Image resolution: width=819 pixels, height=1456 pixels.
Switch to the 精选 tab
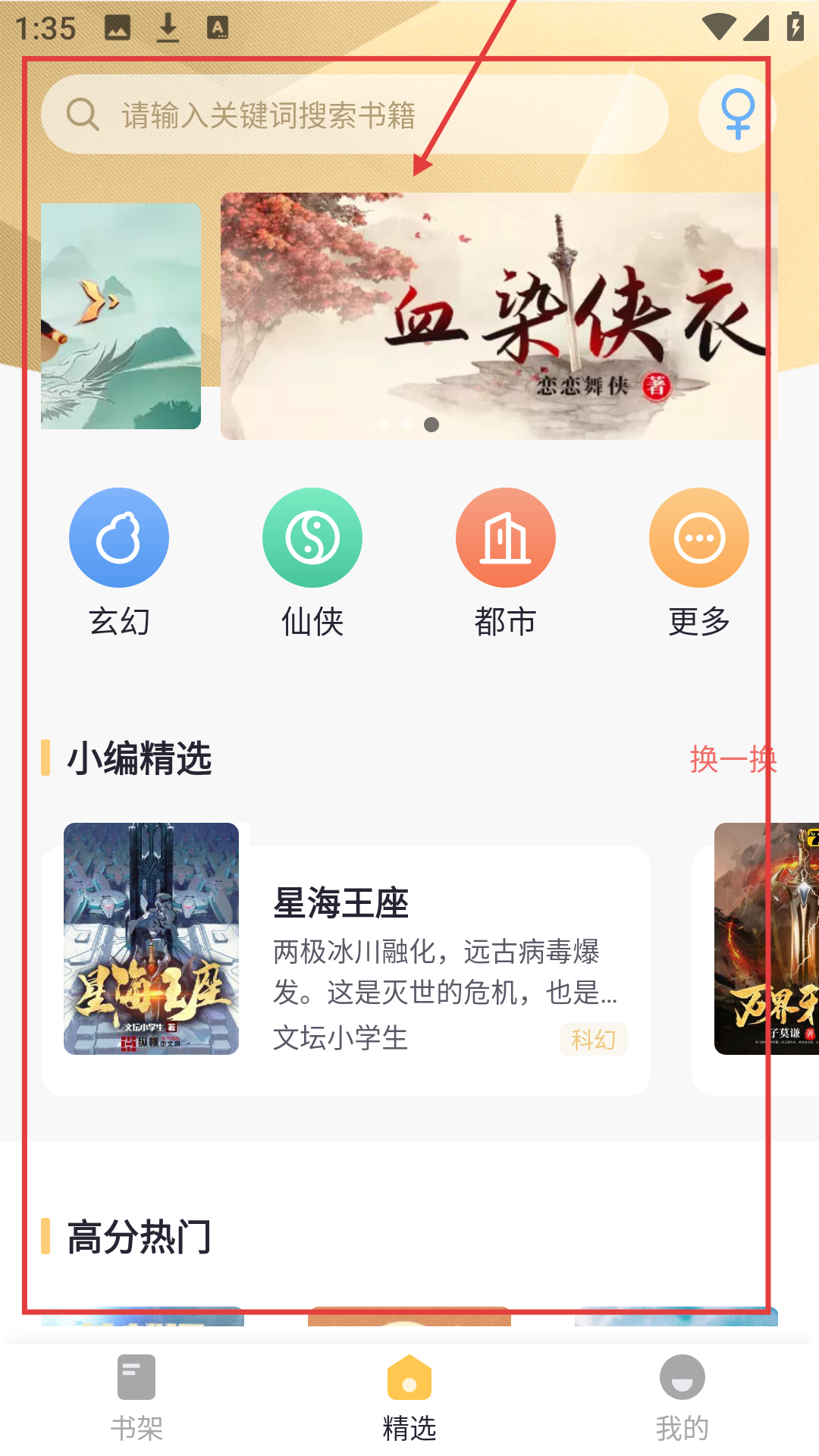coord(409,1397)
